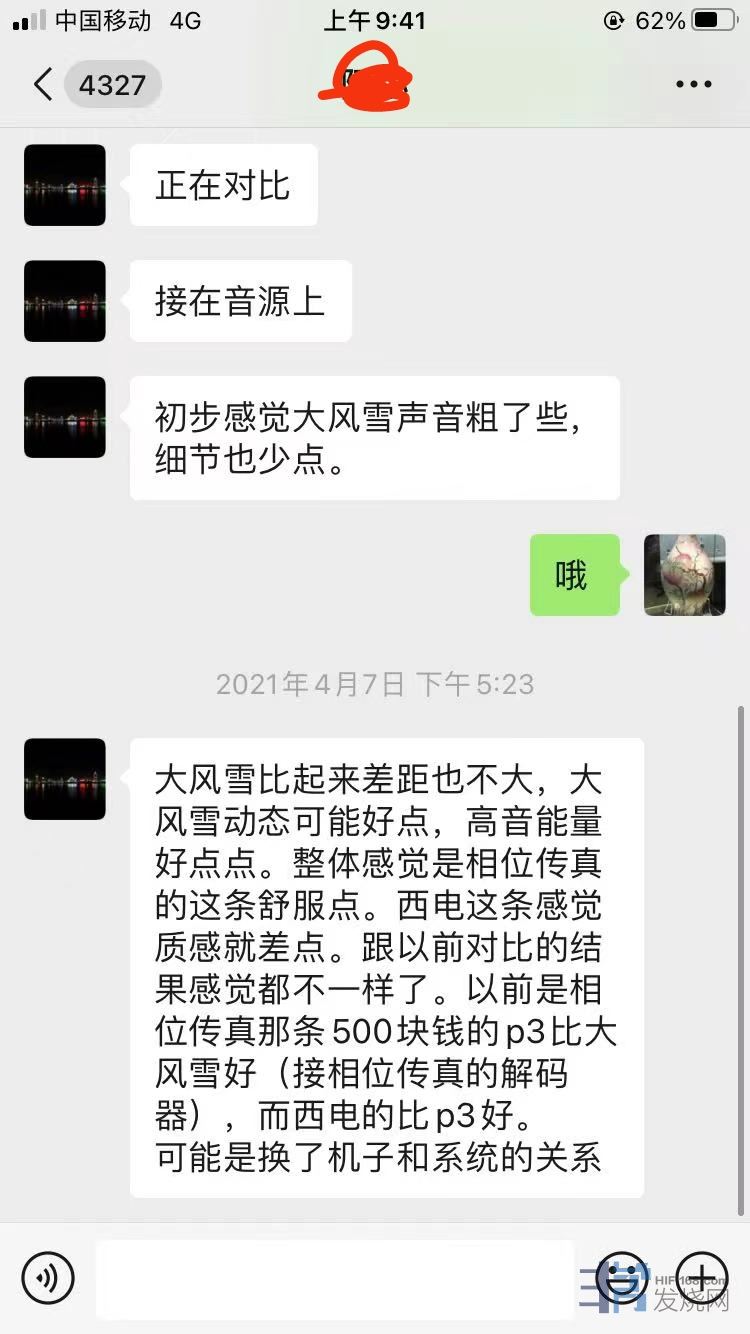Open my own avatar beside 哦

pyautogui.click(x=684, y=575)
